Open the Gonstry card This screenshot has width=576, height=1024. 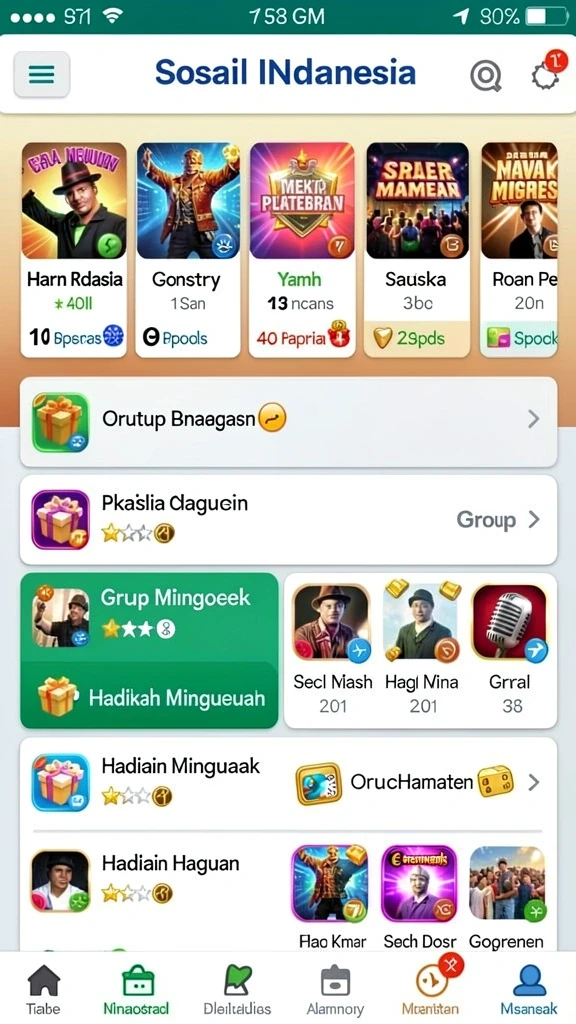(188, 249)
